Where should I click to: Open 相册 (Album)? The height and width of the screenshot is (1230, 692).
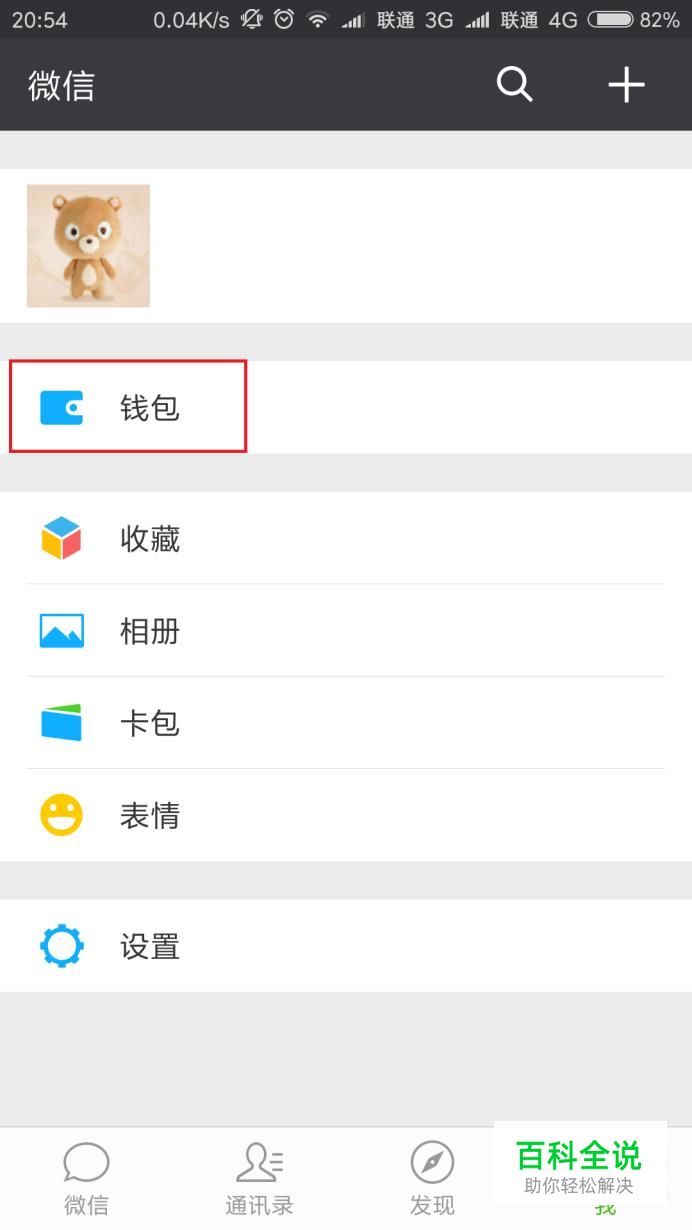[x=346, y=631]
